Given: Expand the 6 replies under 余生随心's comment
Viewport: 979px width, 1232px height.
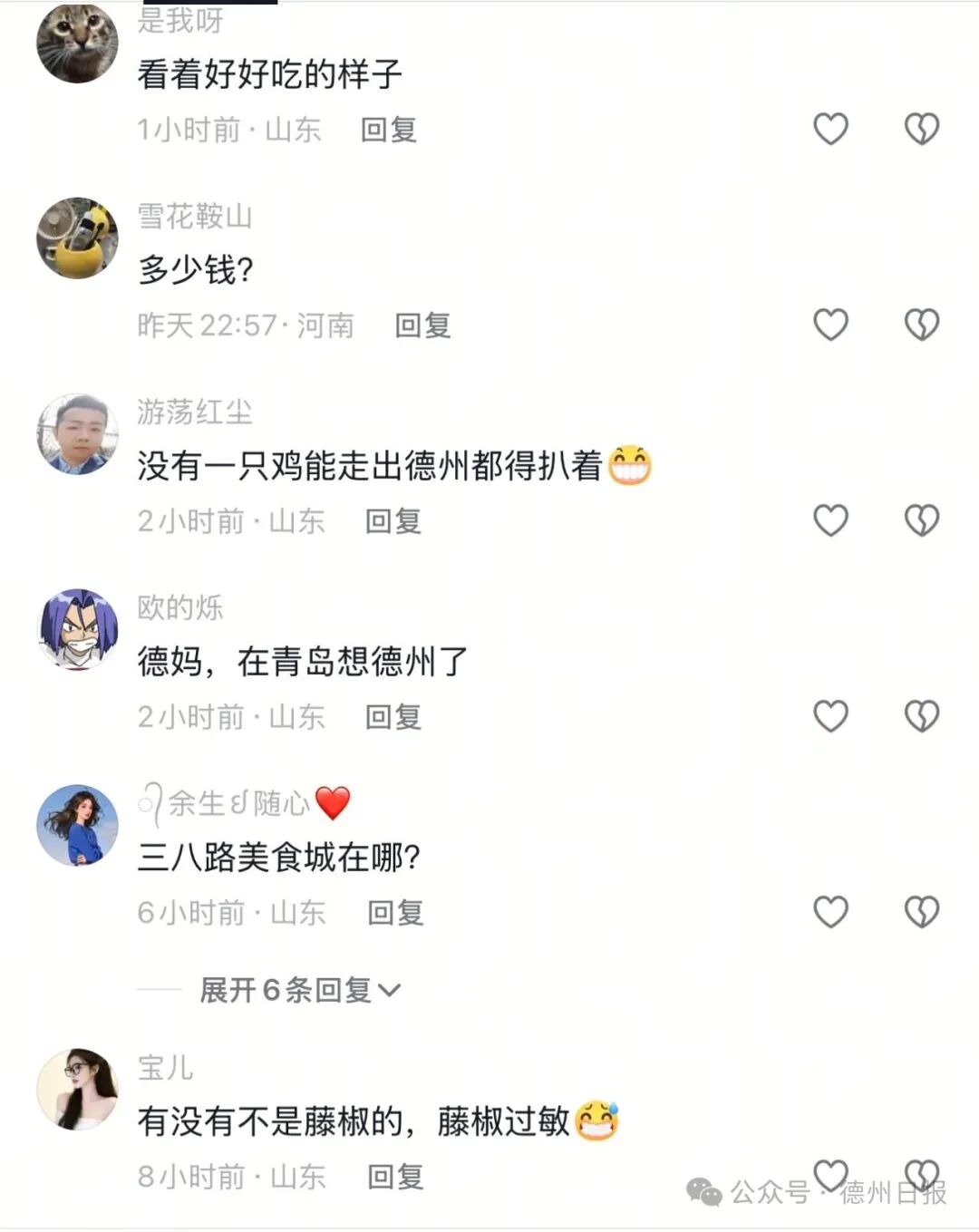Looking at the screenshot, I should click(x=299, y=990).
